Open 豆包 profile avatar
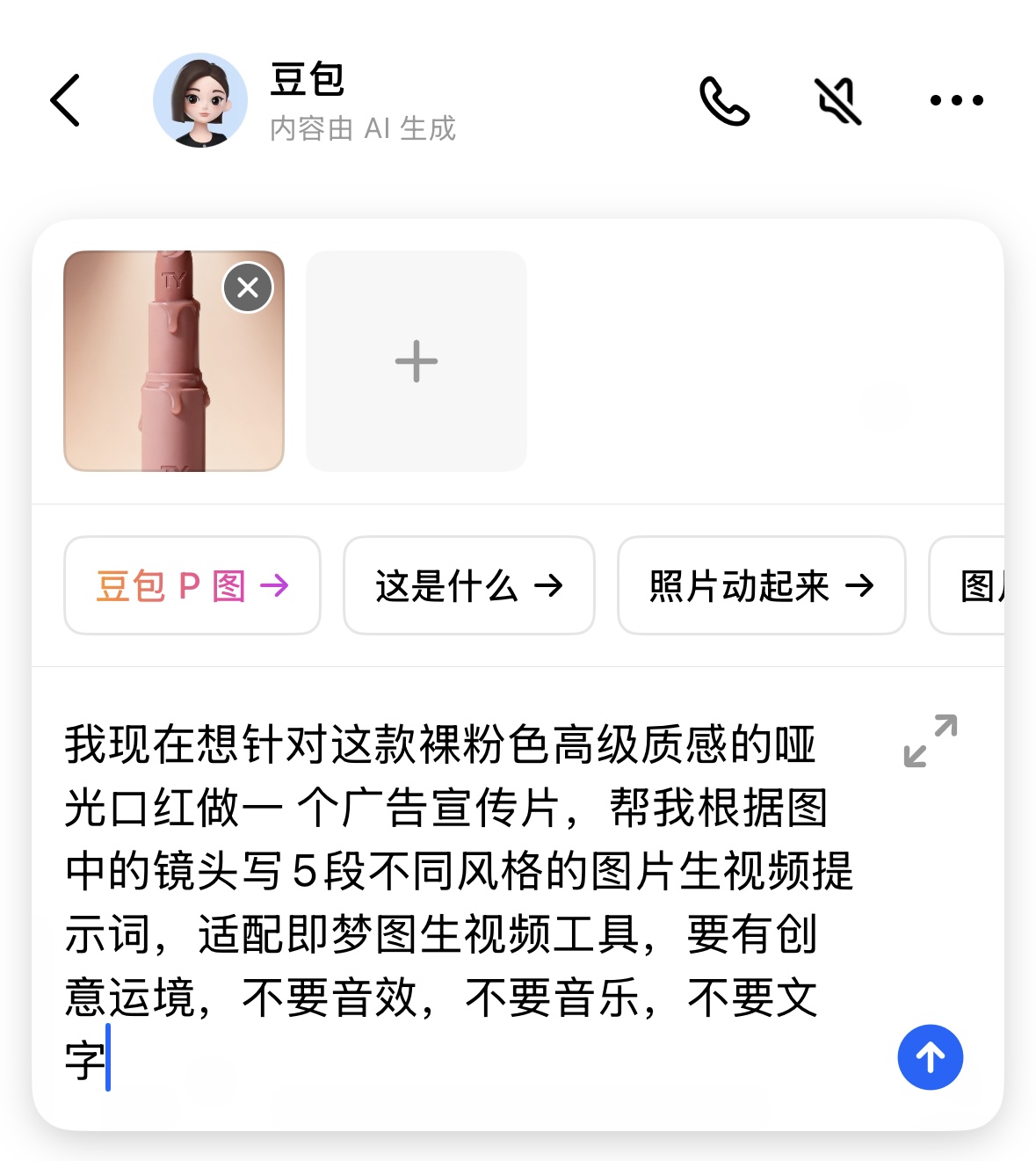 coord(200,100)
